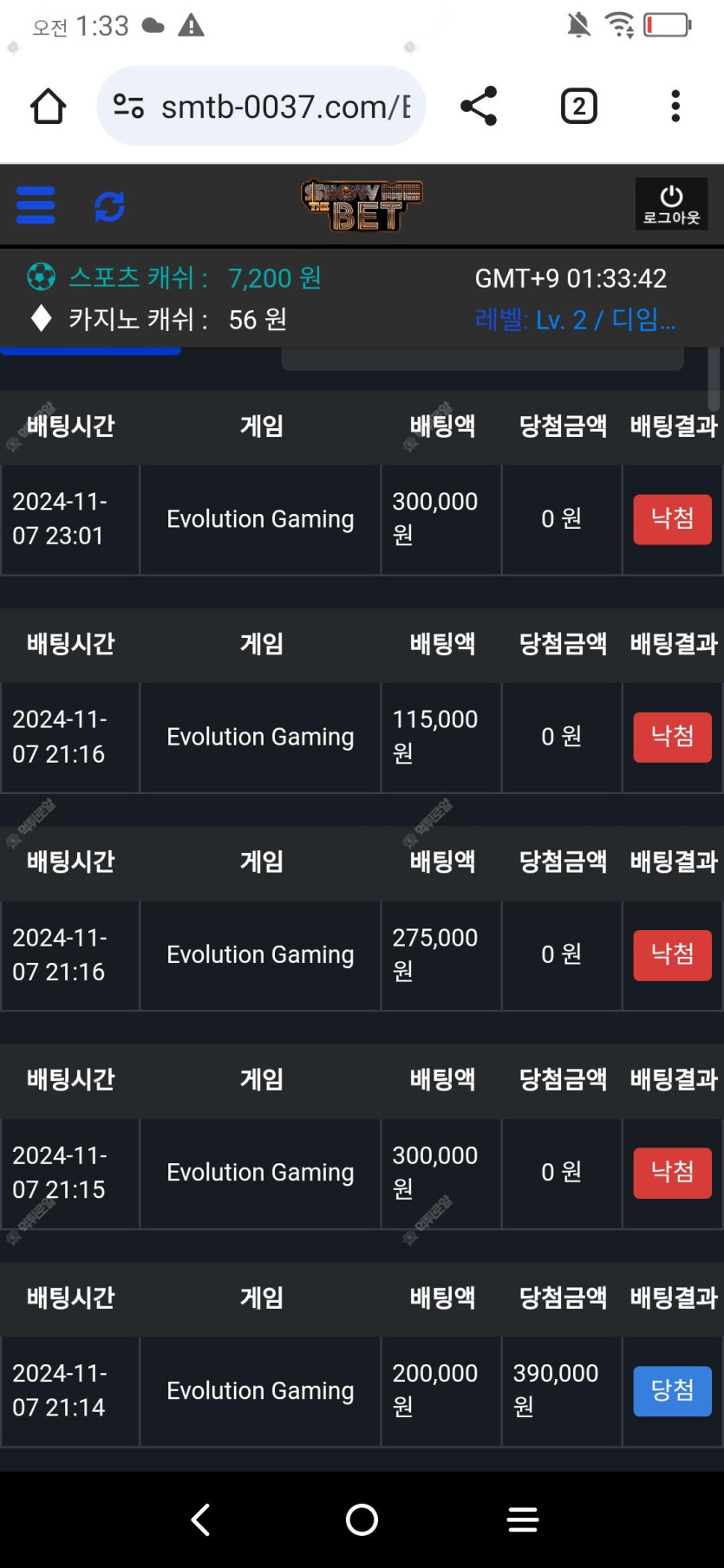724x1568 pixels.
Task: Tap the 로그아웃 logout button
Action: 671,205
